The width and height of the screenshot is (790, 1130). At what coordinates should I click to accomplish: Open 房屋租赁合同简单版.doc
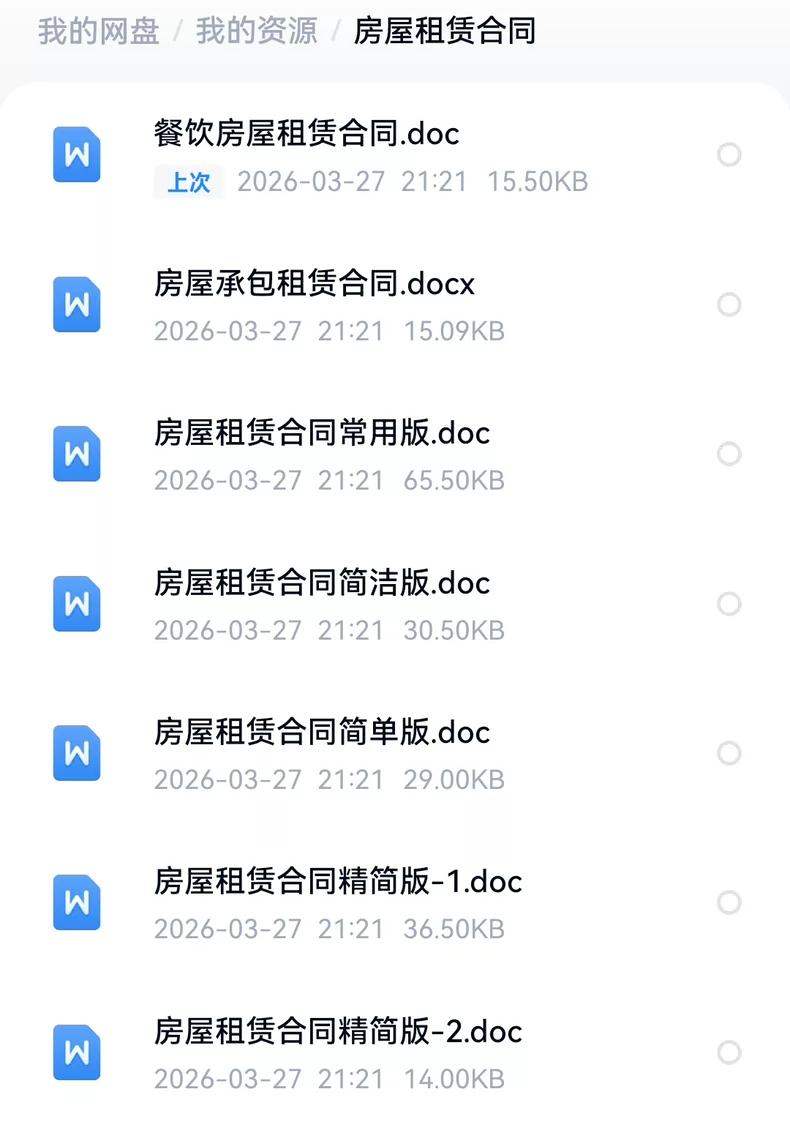coord(322,732)
